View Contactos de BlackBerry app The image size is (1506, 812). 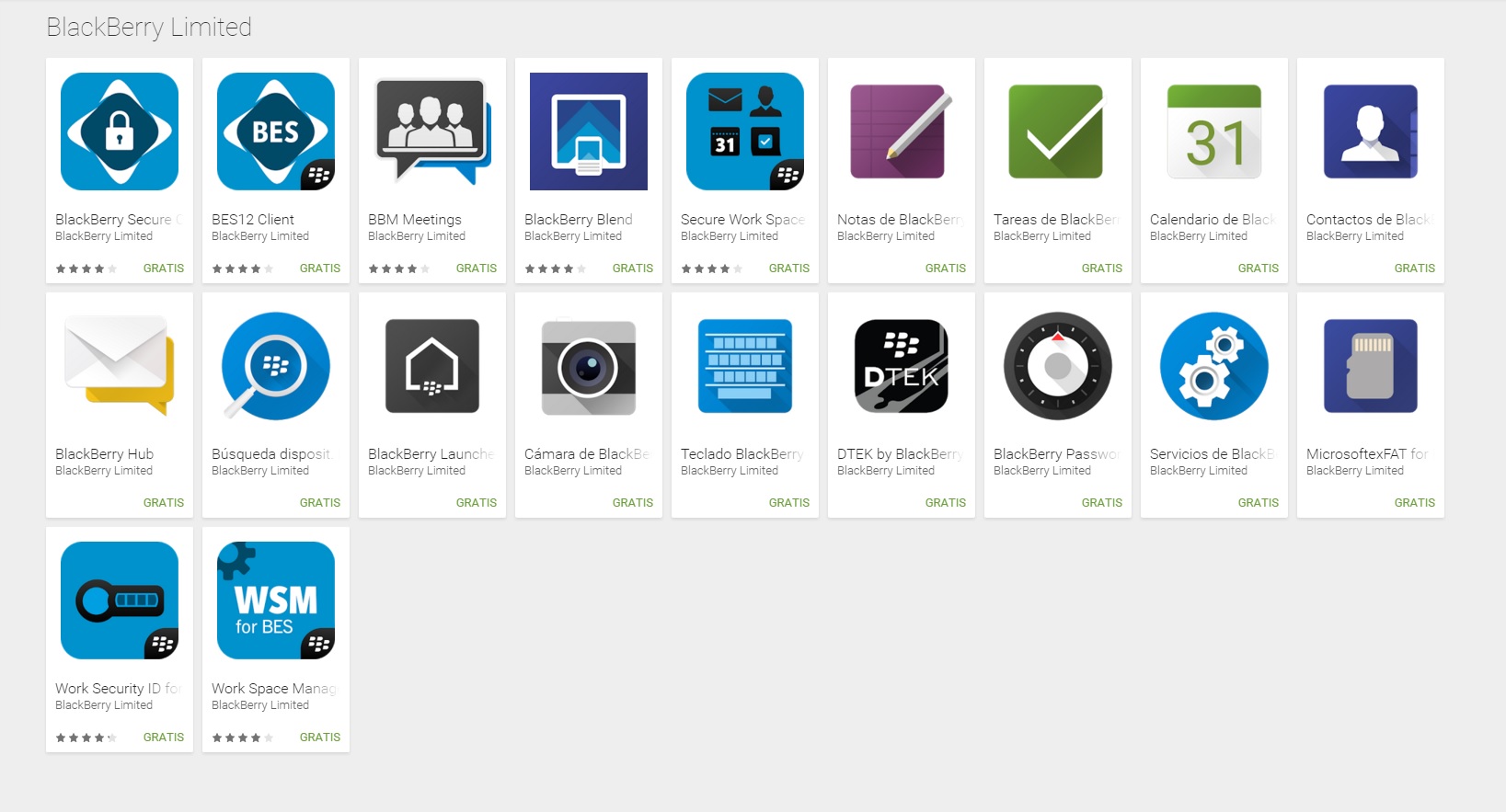pyautogui.click(x=1371, y=132)
